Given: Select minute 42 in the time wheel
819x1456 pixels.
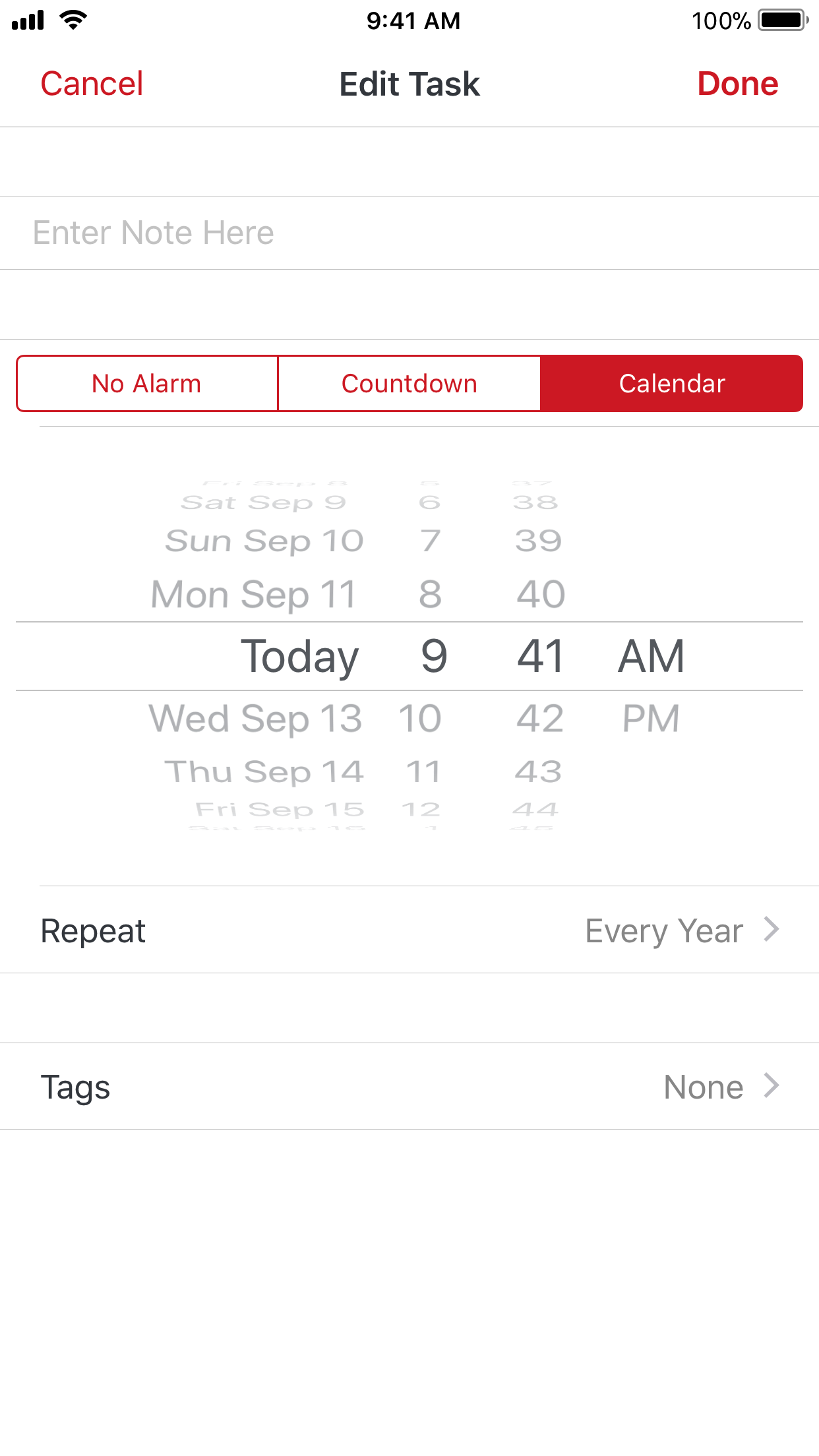Looking at the screenshot, I should pyautogui.click(x=539, y=718).
